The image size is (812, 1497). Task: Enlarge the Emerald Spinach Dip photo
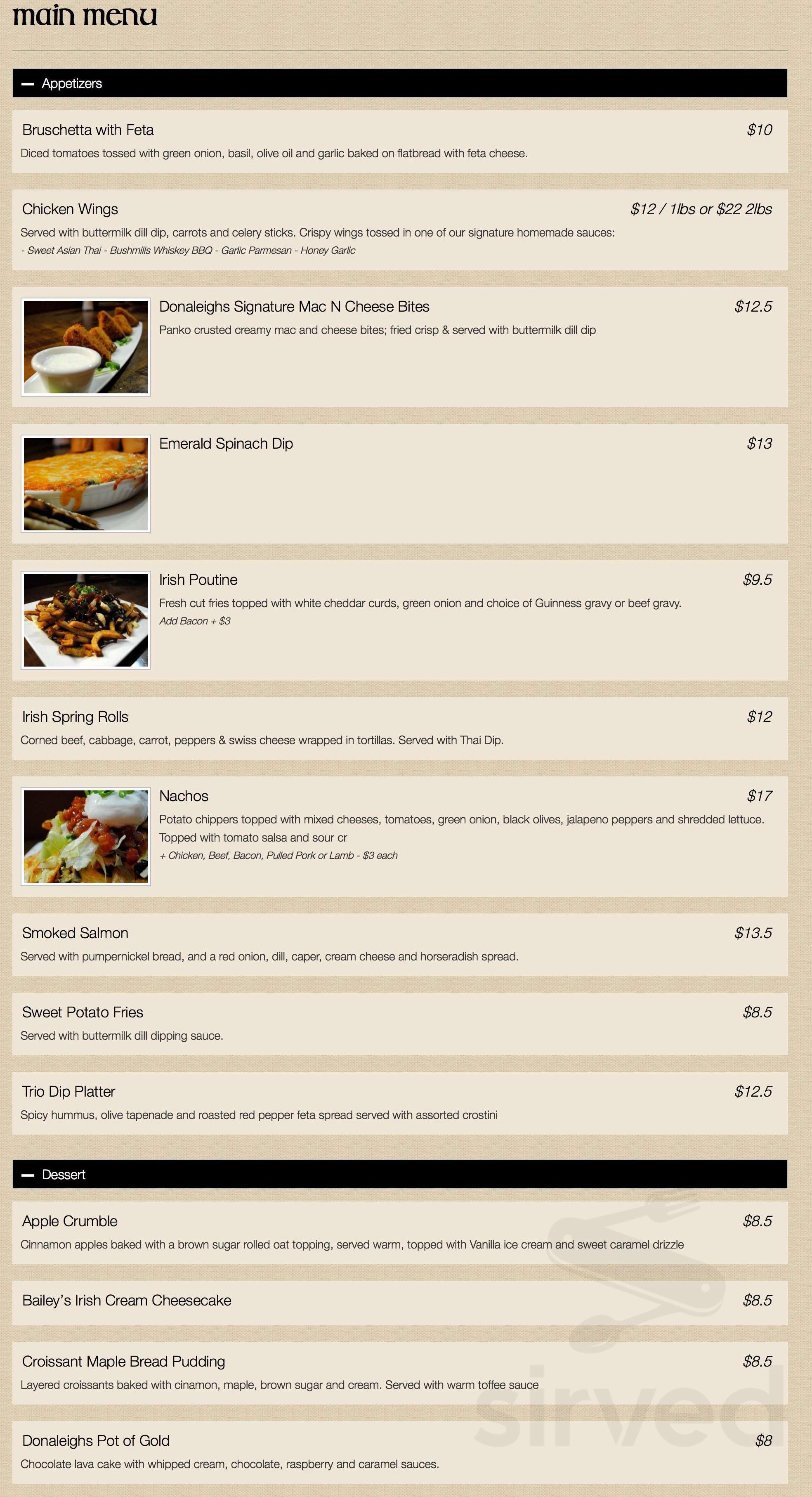86,483
